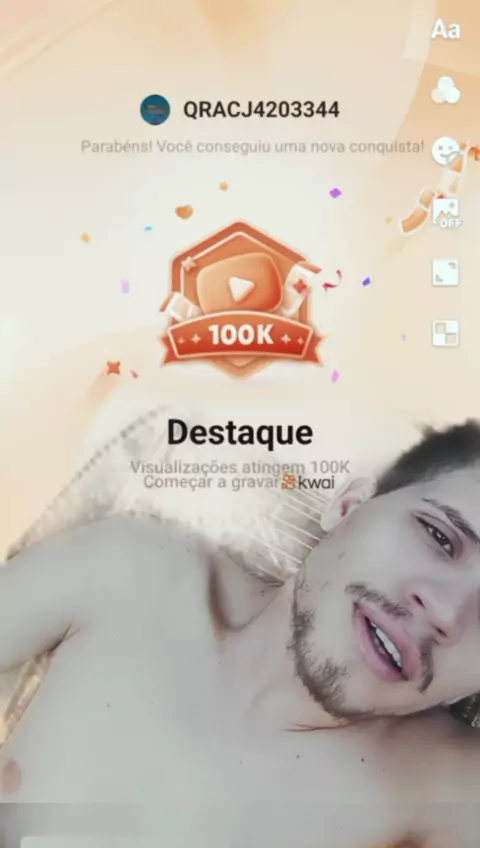Screen dimensions: 480x848
Task: Open the Aa text tool
Action: point(445,30)
